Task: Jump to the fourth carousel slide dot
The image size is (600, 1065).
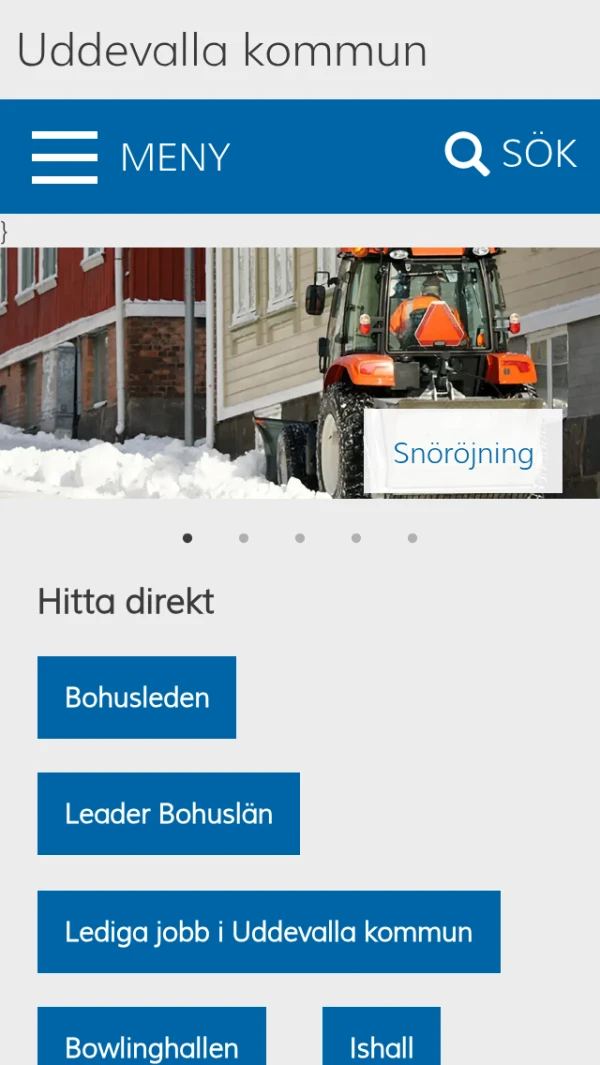Action: pyautogui.click(x=356, y=538)
